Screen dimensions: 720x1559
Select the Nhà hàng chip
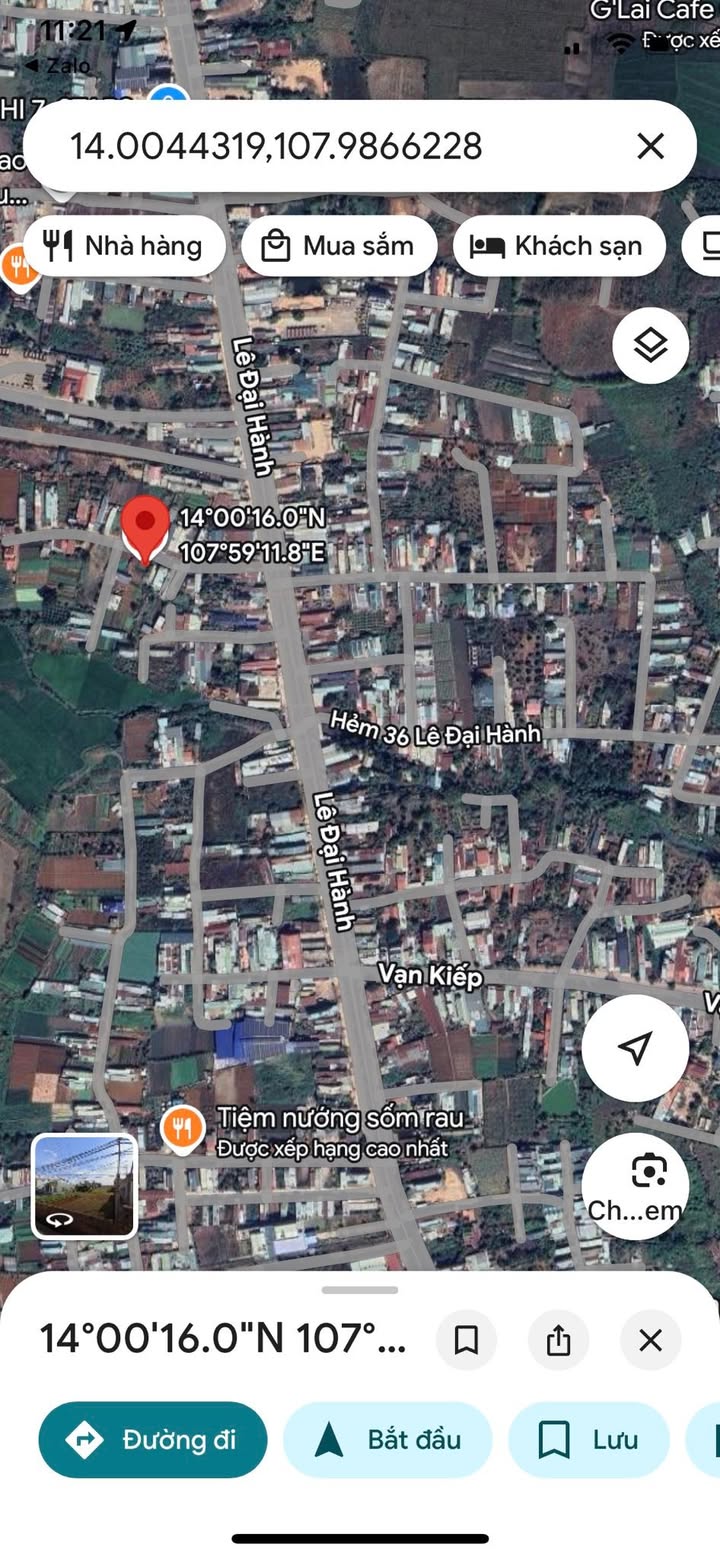(124, 246)
